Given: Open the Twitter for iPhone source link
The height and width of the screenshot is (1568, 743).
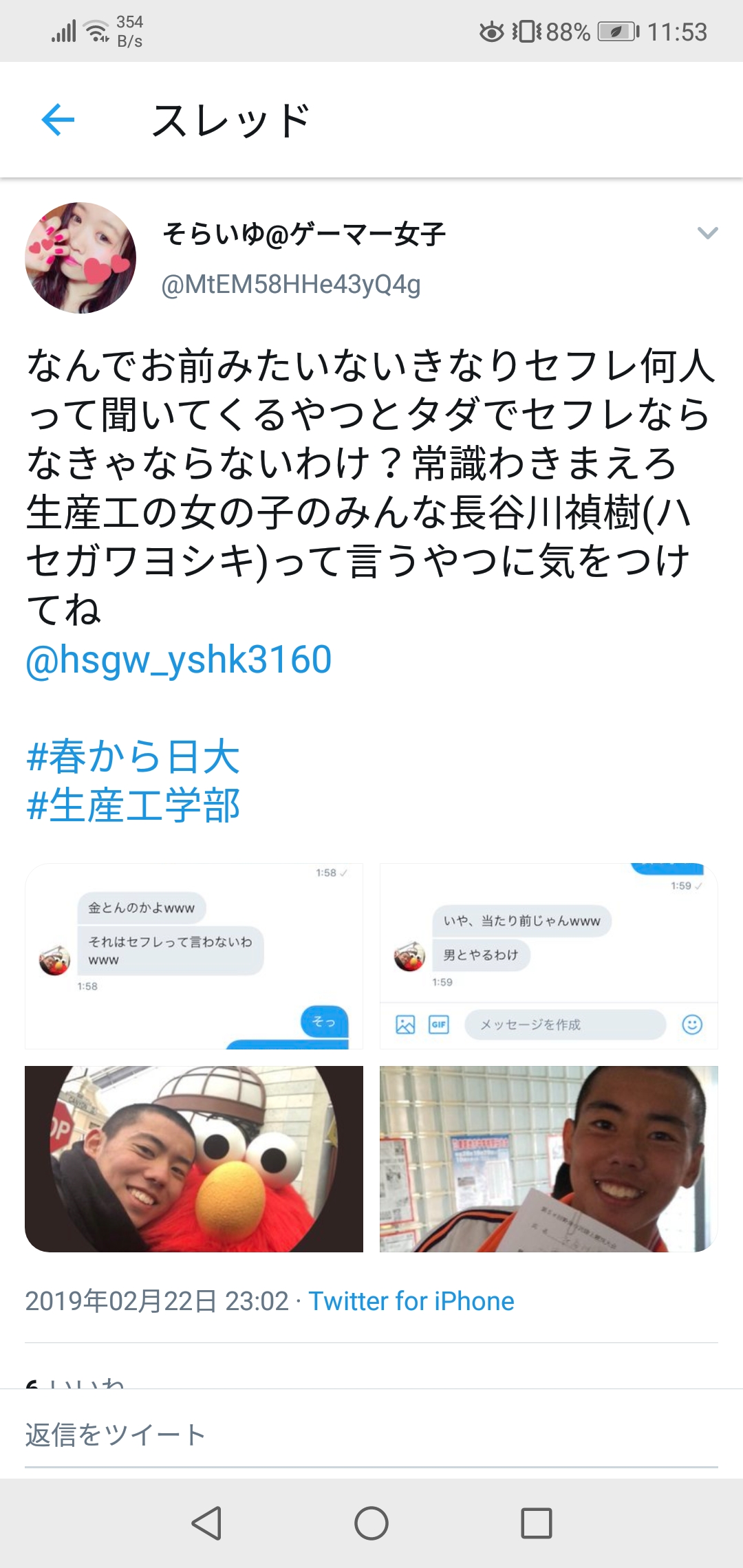Looking at the screenshot, I should pyautogui.click(x=411, y=1301).
